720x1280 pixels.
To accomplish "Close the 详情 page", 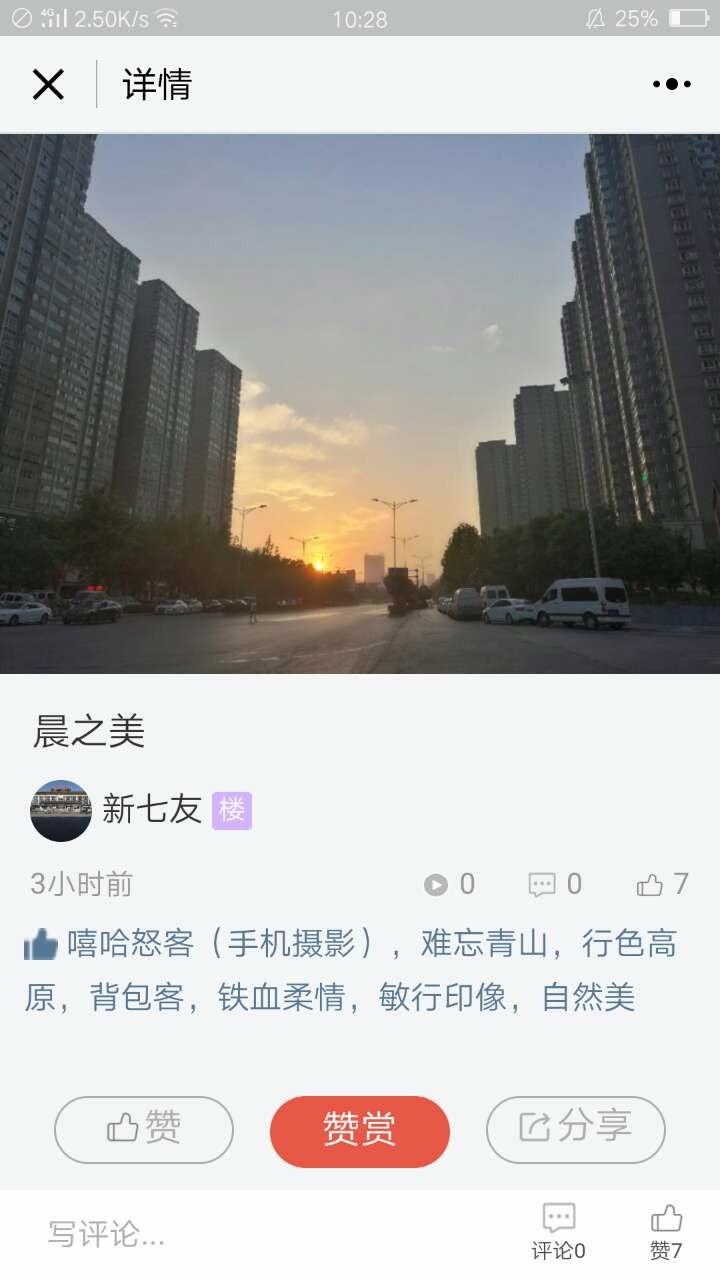I will 48,85.
